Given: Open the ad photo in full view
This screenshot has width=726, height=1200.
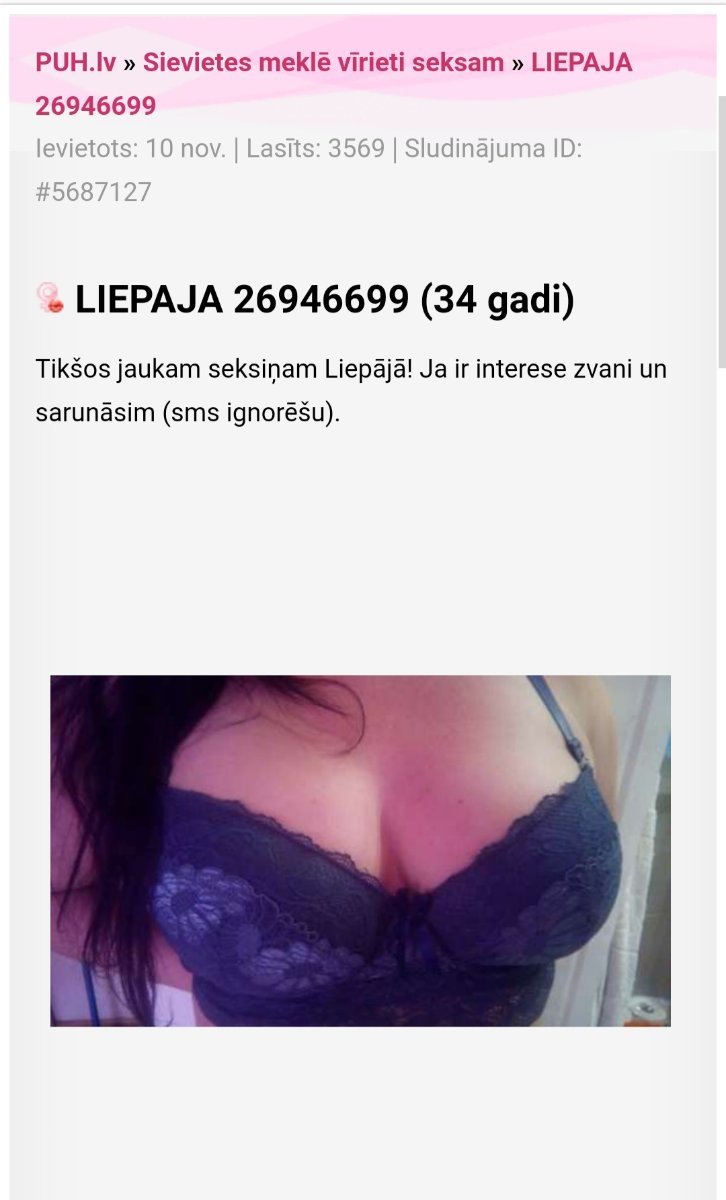Looking at the screenshot, I should click(360, 850).
